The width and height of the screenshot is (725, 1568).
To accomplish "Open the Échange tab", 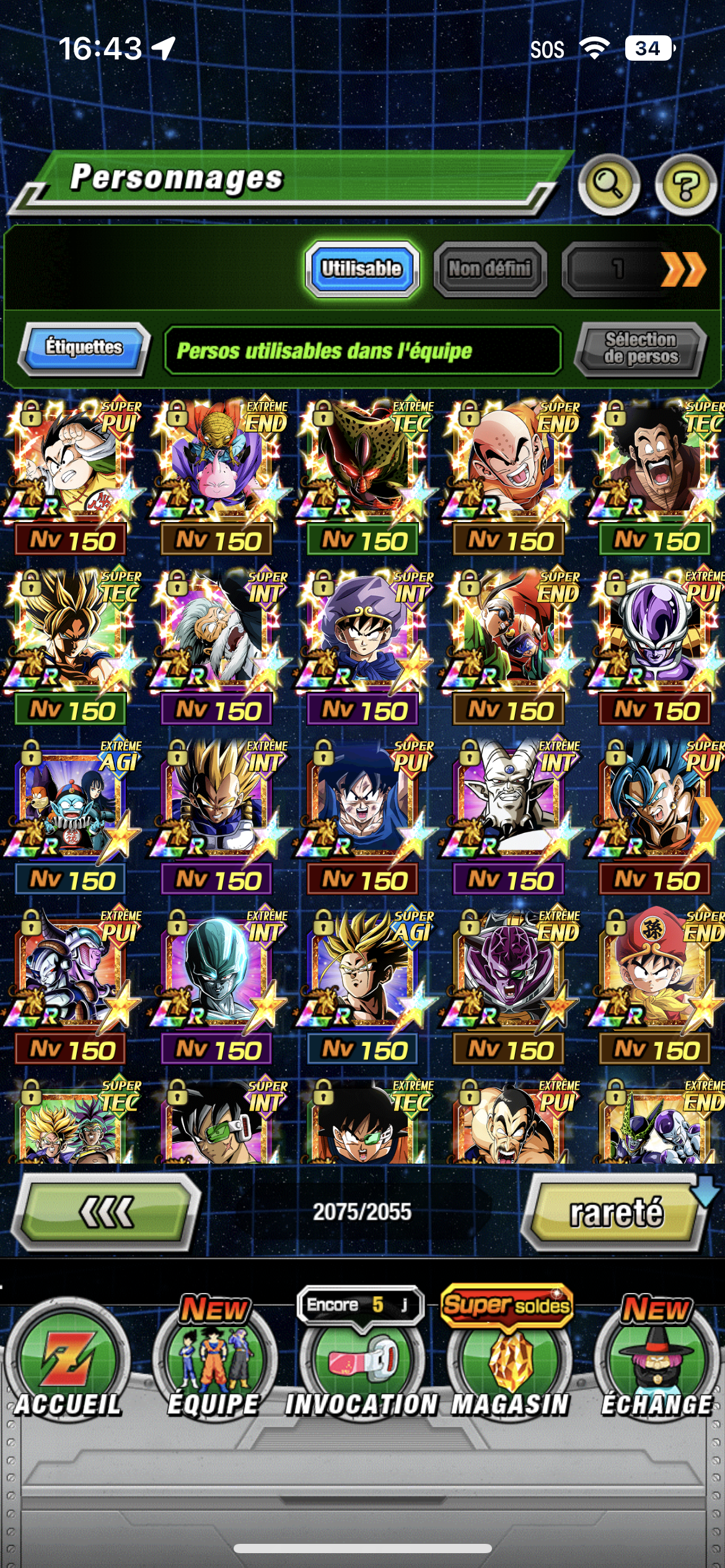I will pyautogui.click(x=656, y=1363).
